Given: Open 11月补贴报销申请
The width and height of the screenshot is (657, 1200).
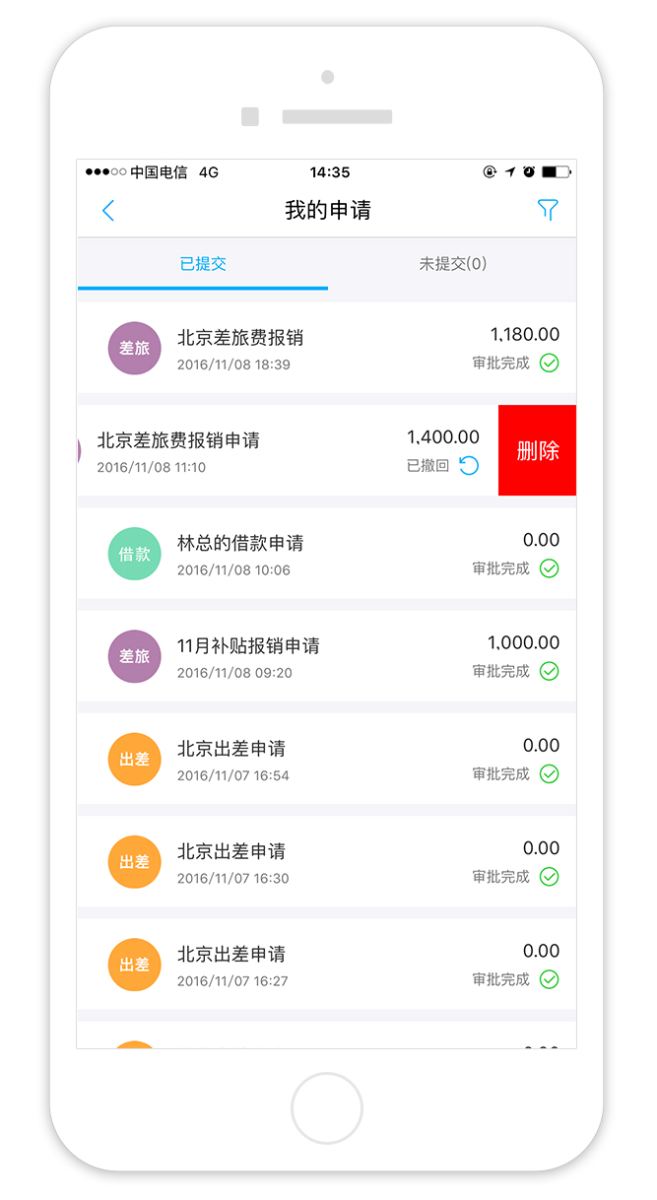Looking at the screenshot, I should click(327, 656).
